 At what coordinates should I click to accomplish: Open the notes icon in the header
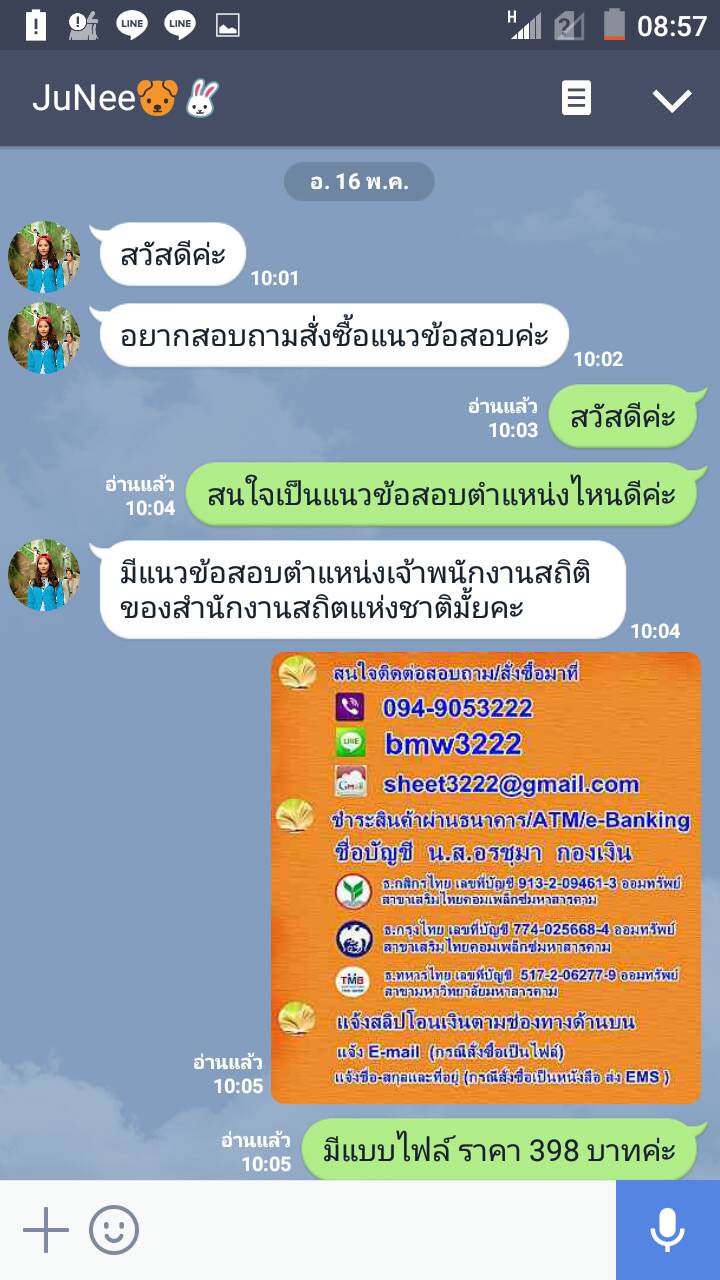point(576,98)
